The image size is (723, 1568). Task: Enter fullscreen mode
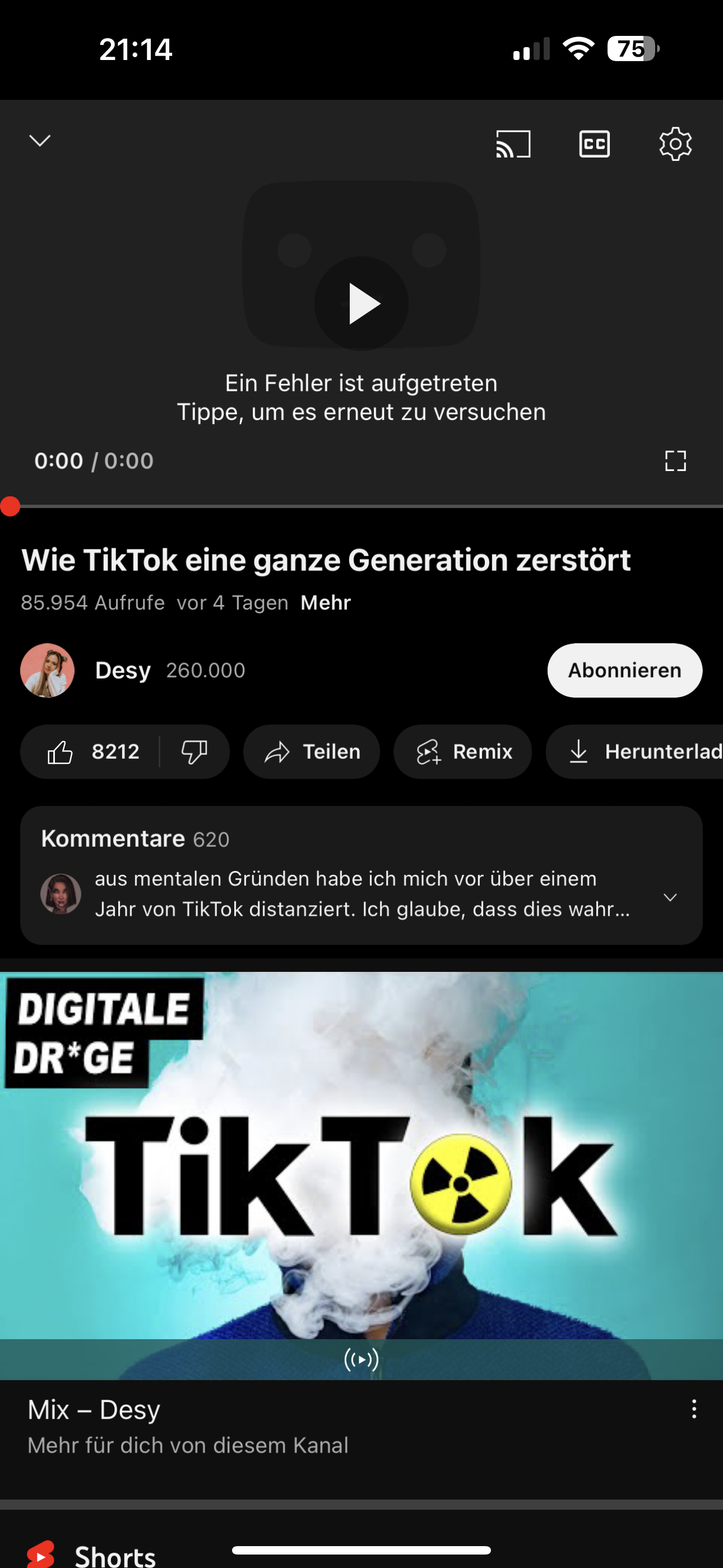[x=675, y=461]
